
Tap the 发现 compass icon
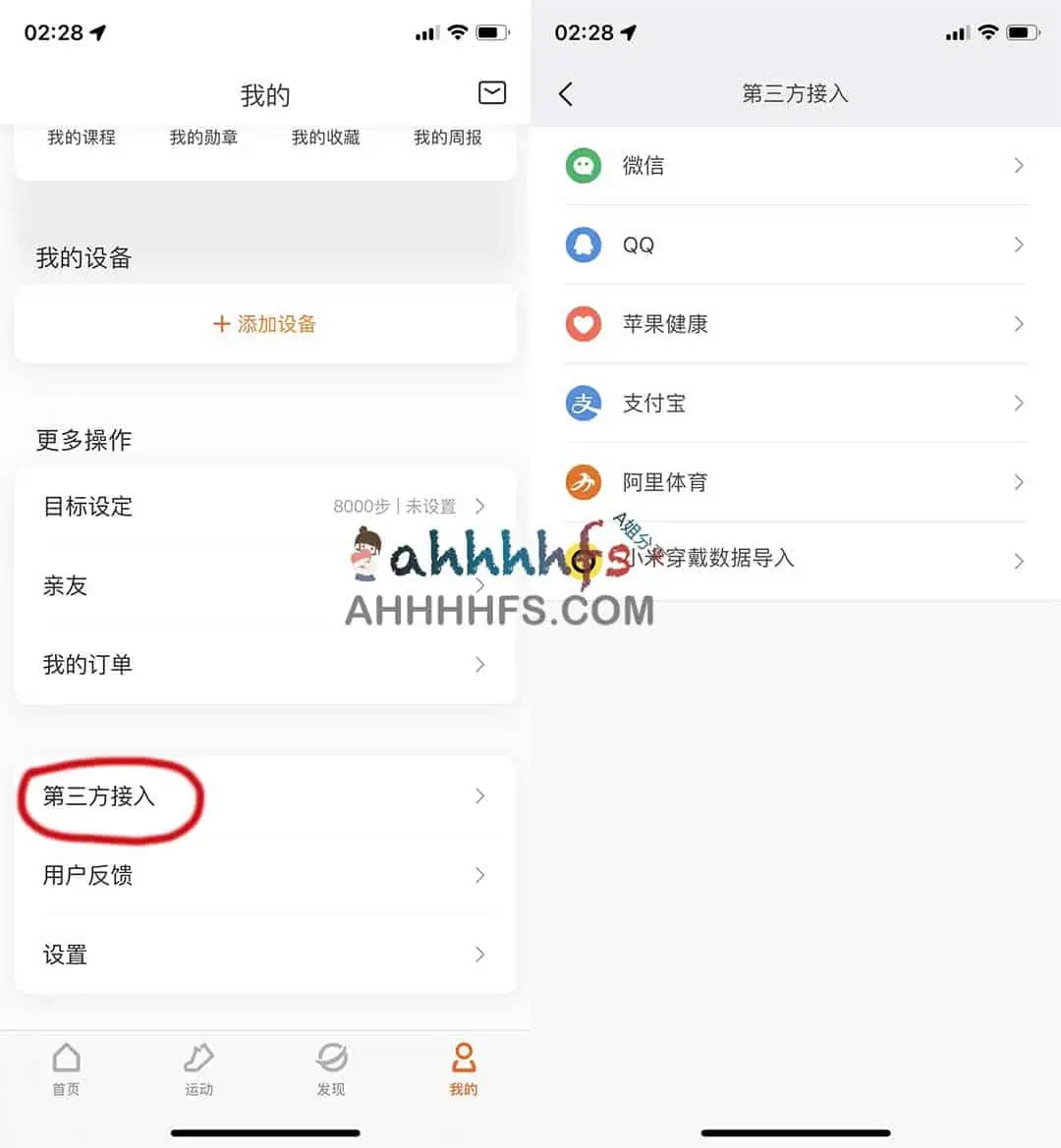(x=330, y=1061)
